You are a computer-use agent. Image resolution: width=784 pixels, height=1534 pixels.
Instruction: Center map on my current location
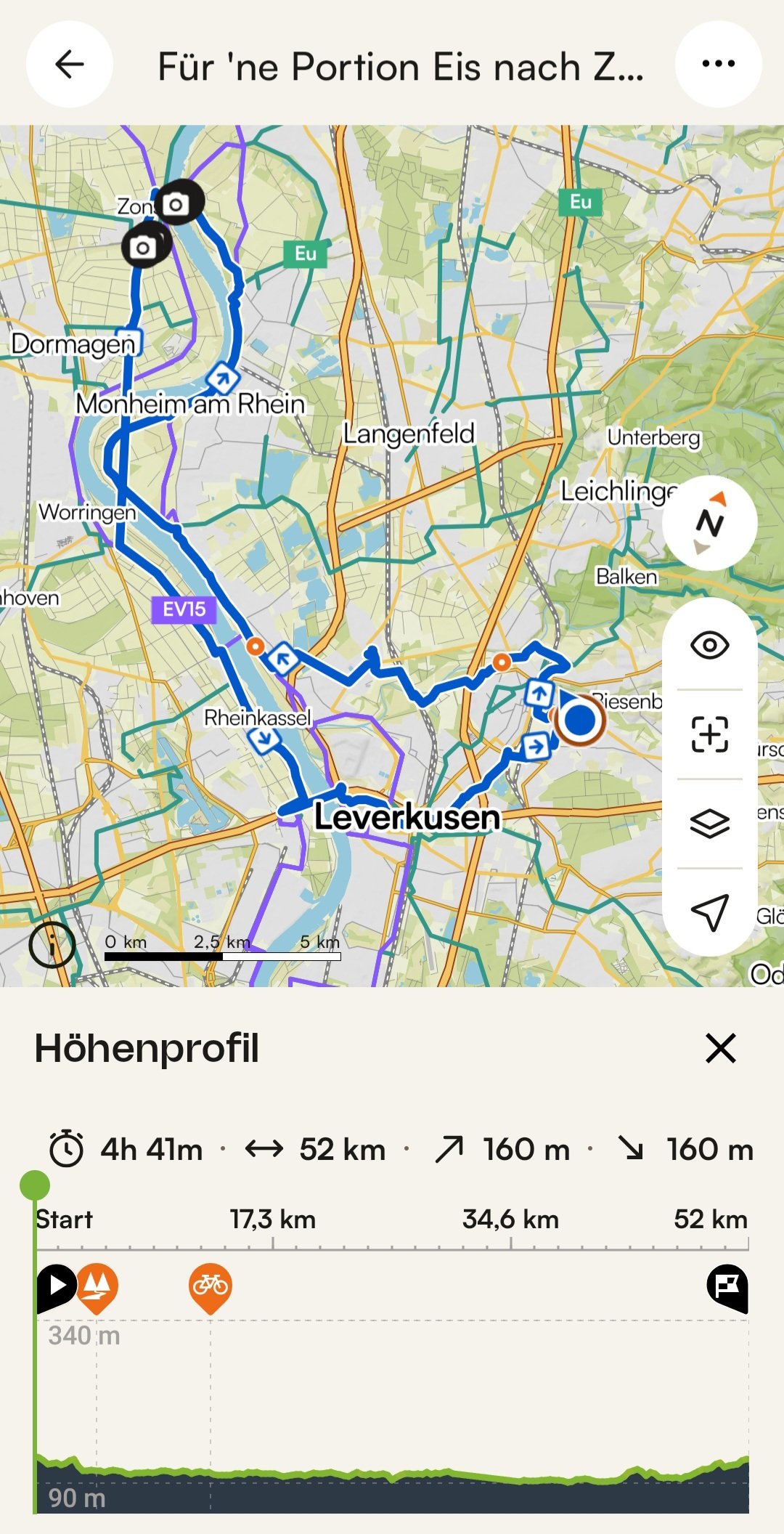[x=709, y=912]
